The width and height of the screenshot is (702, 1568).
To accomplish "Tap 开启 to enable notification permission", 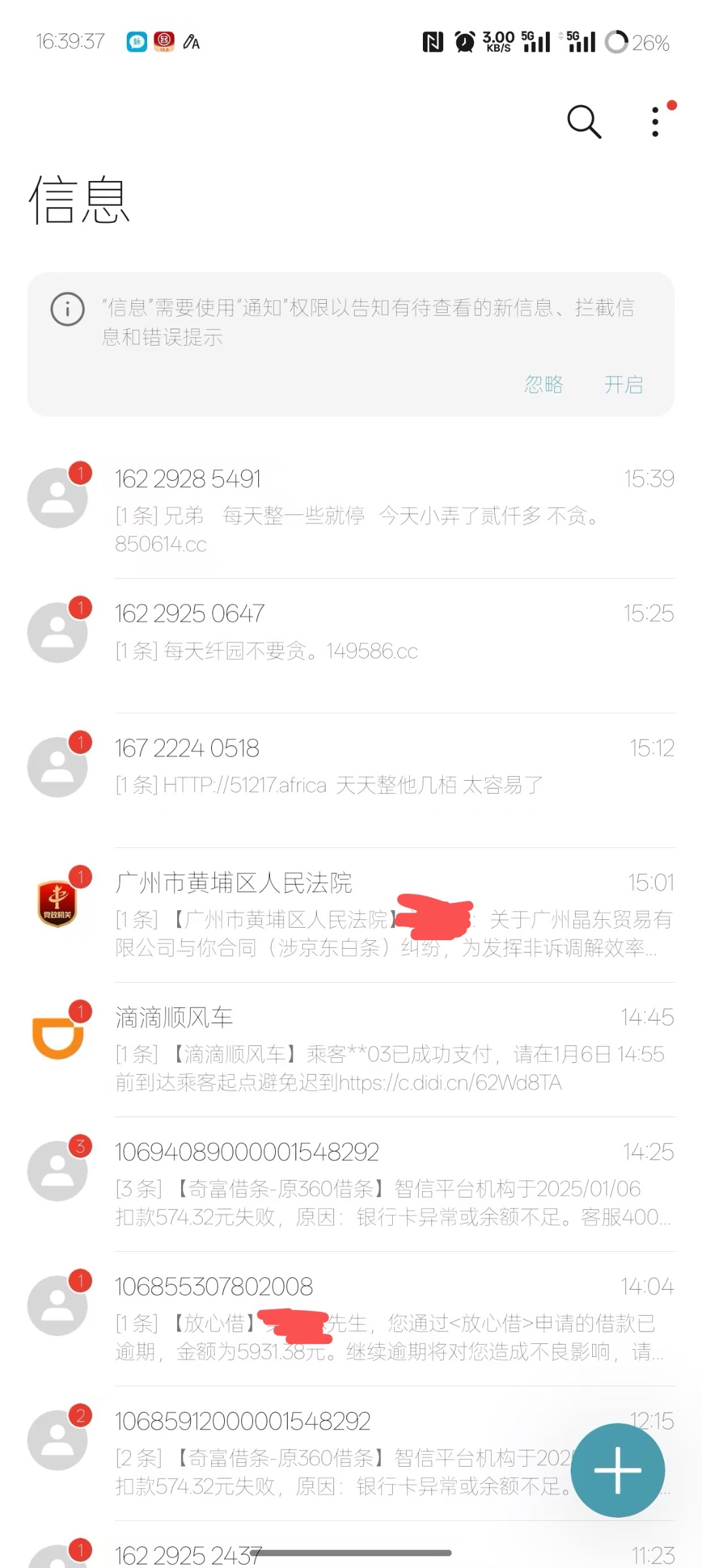I will [x=624, y=384].
